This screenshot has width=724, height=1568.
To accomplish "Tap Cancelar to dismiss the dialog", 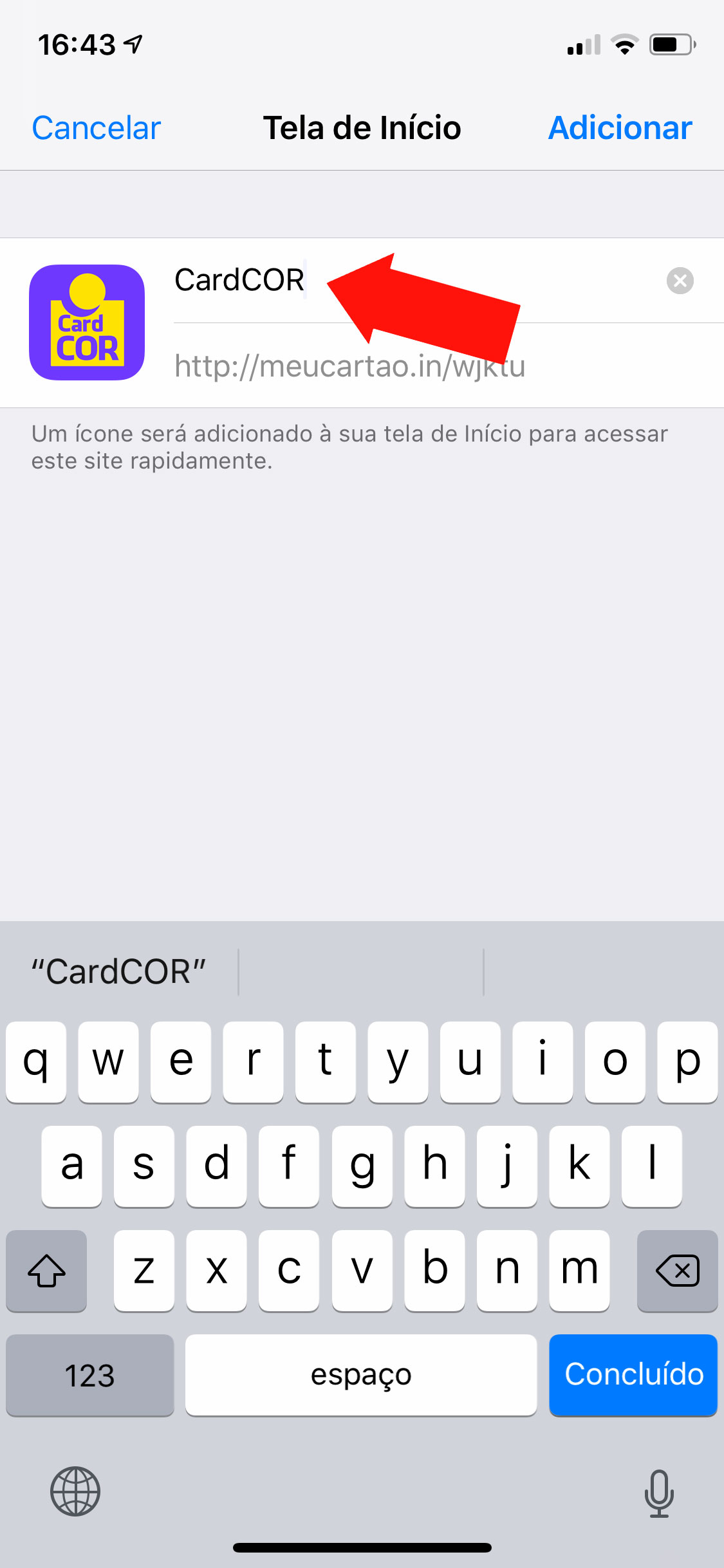I will [97, 128].
